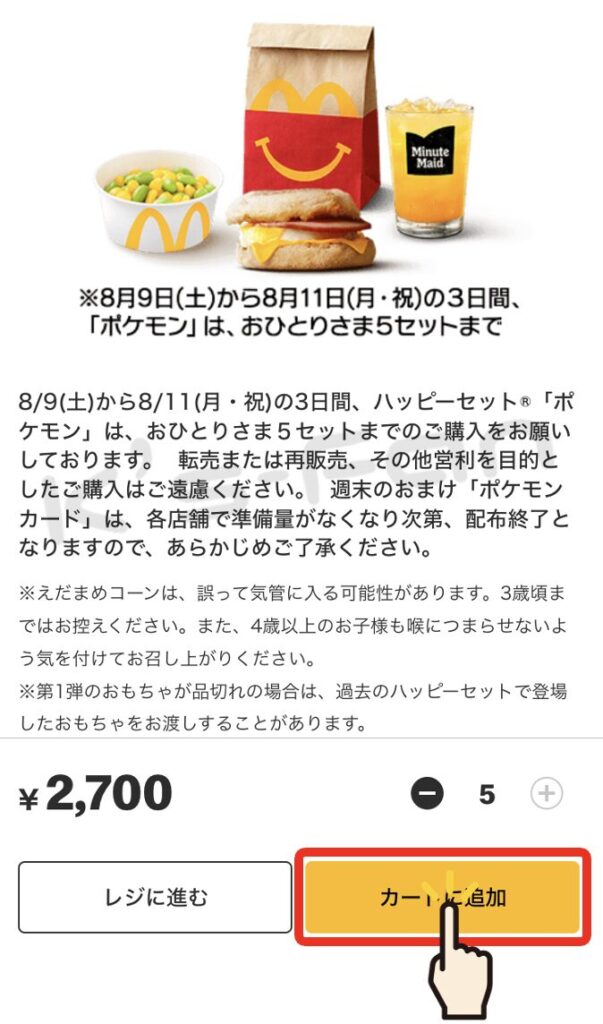Decrease quantity with the minus button

pos(427,793)
